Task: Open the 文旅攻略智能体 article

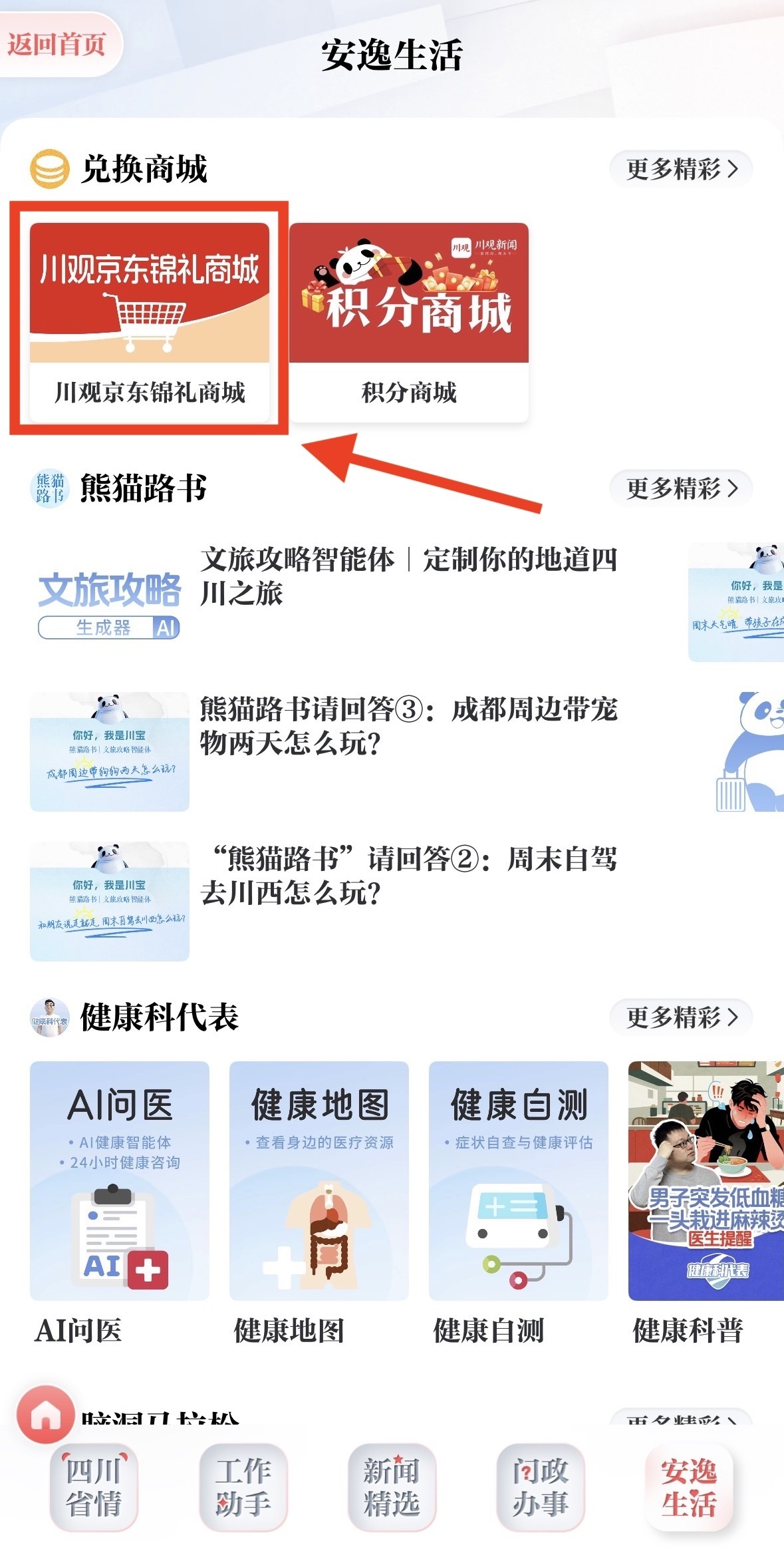Action: [x=408, y=576]
